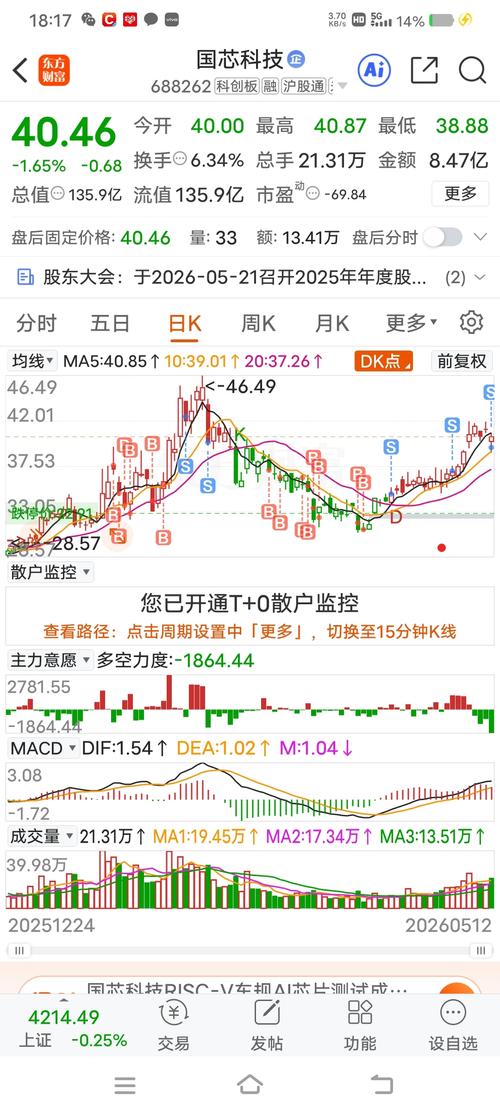Open chart settings gear
Image resolution: width=500 pixels, height=1115 pixels.
point(471,323)
